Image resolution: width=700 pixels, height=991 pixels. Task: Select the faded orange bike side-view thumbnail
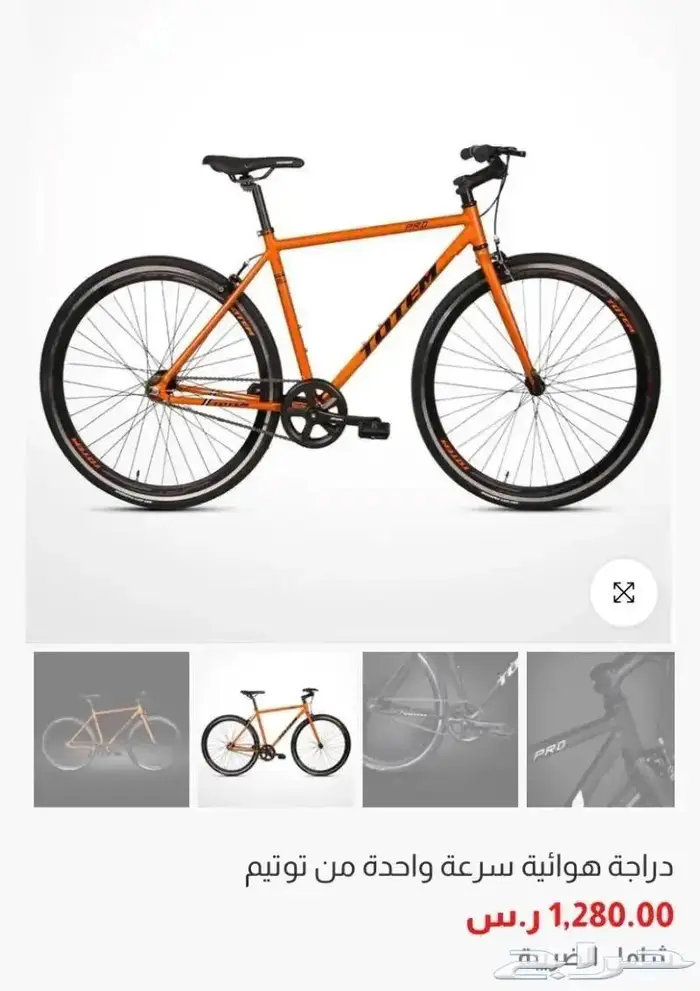click(x=111, y=729)
